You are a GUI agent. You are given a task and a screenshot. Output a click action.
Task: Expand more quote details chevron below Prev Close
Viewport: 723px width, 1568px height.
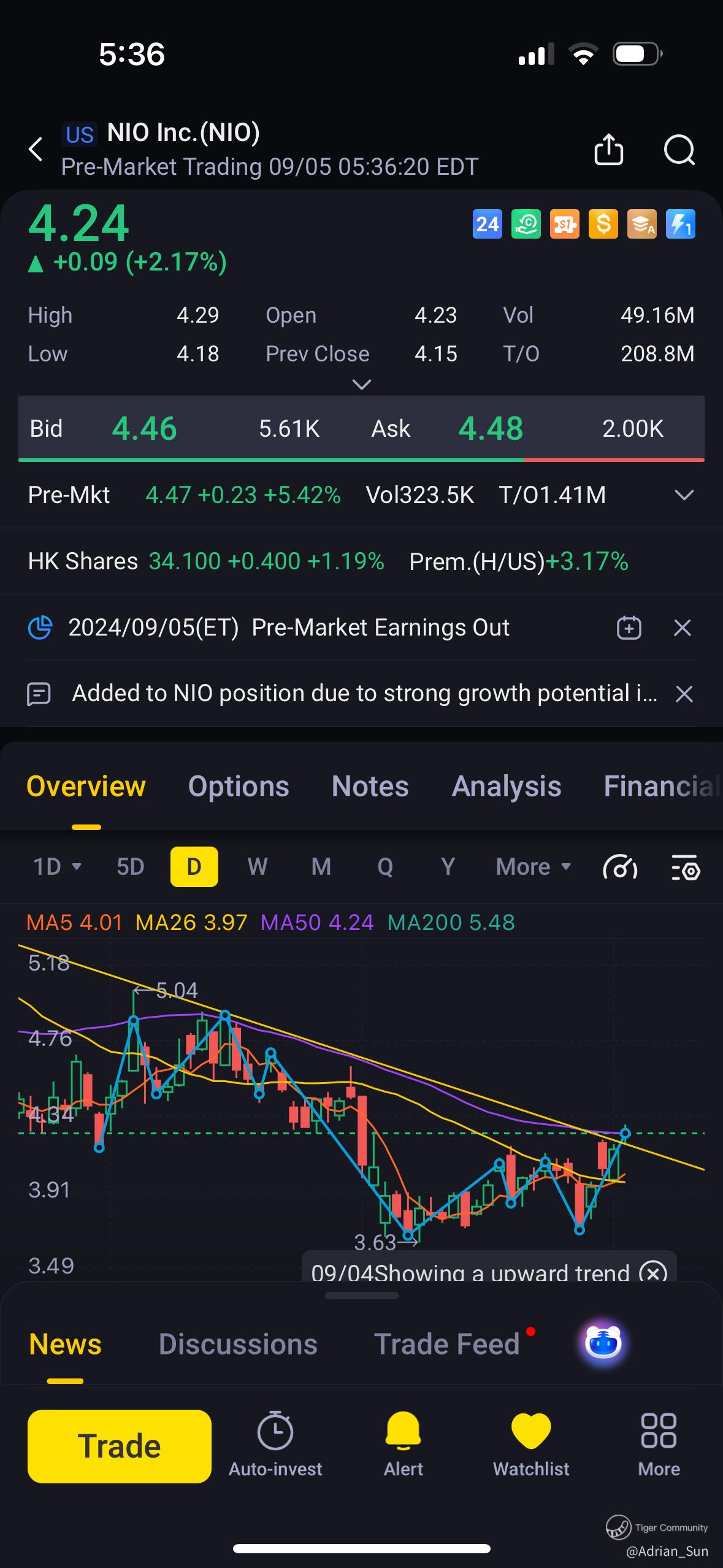pos(362,385)
